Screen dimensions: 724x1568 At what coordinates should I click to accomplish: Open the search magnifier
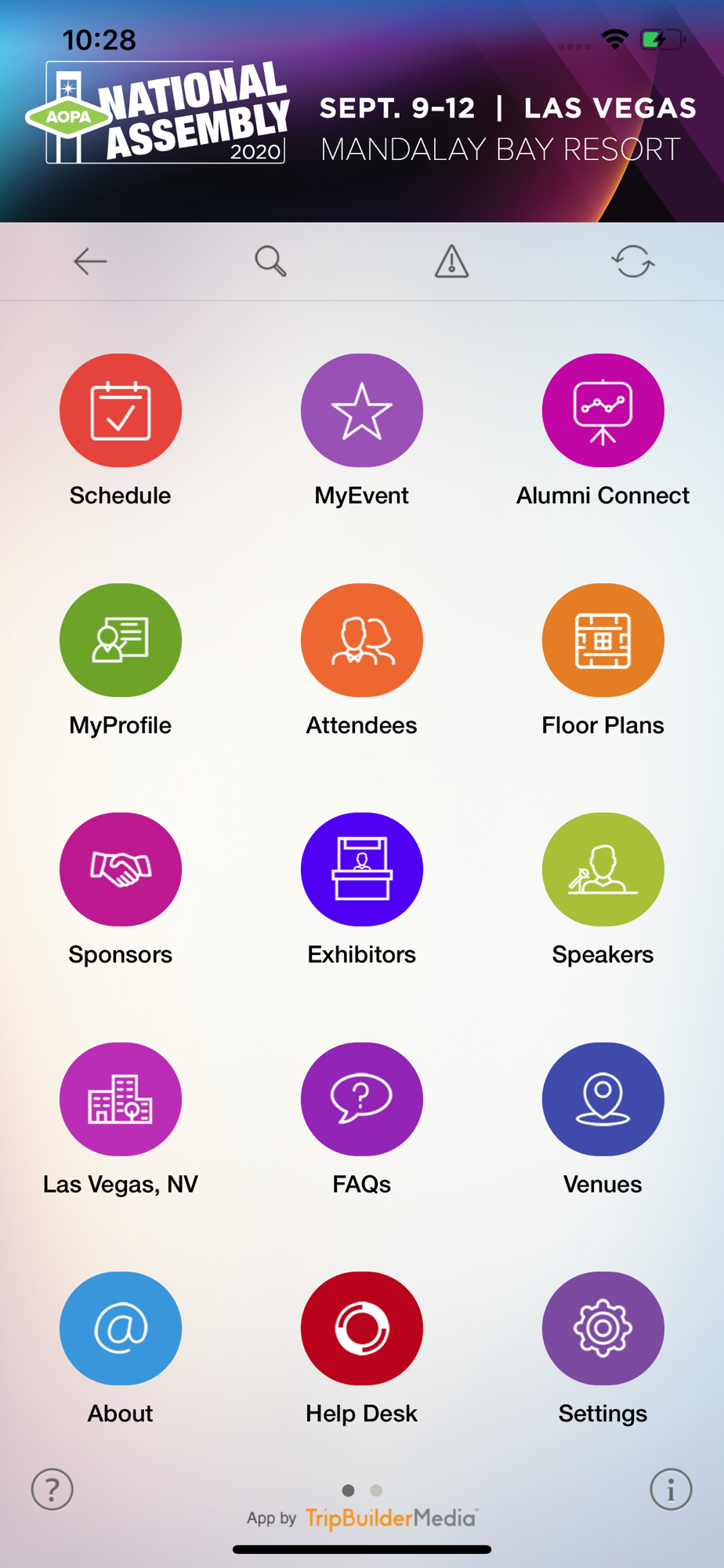[x=270, y=261]
